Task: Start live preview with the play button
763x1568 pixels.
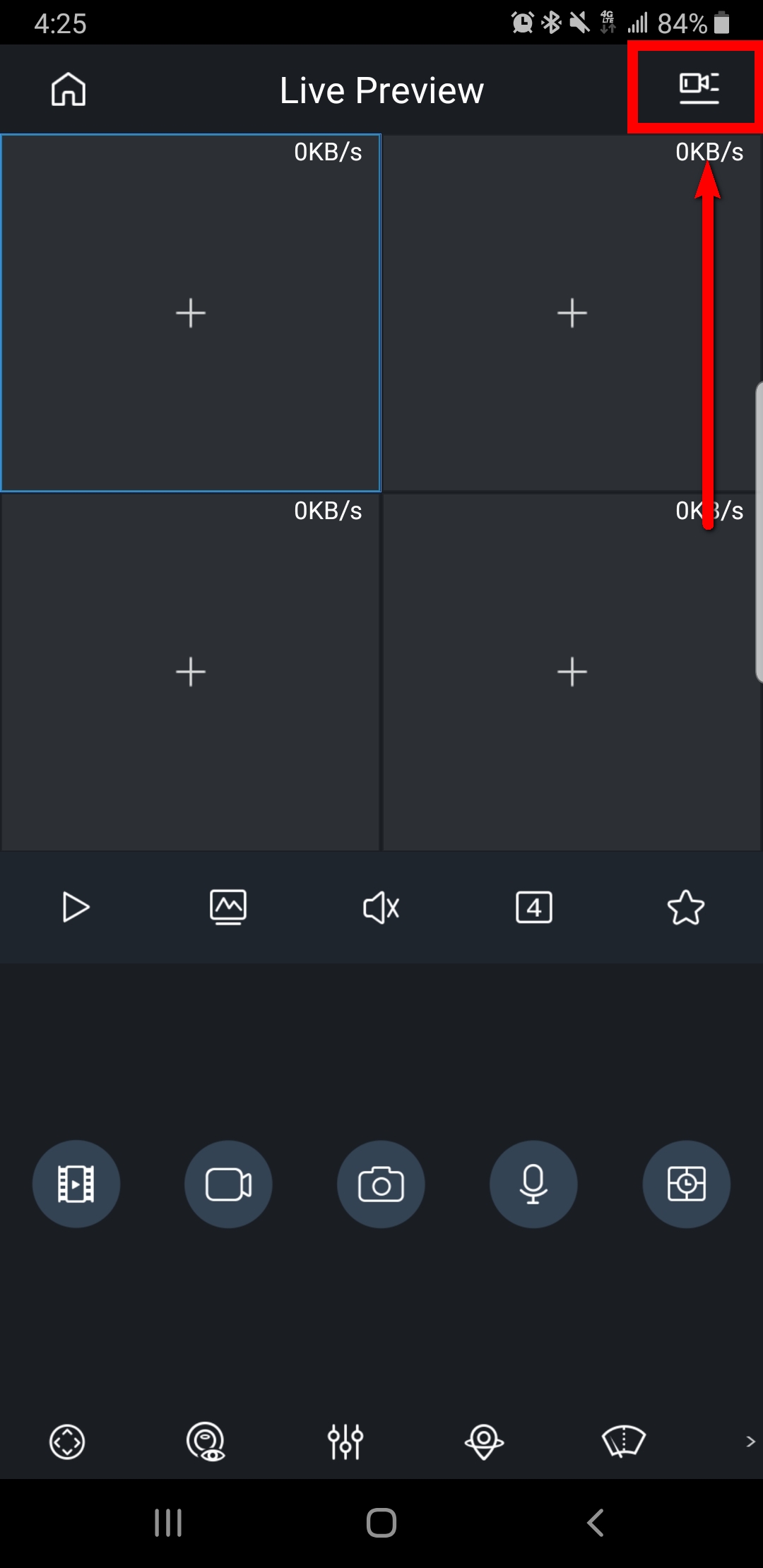Action: [x=76, y=908]
